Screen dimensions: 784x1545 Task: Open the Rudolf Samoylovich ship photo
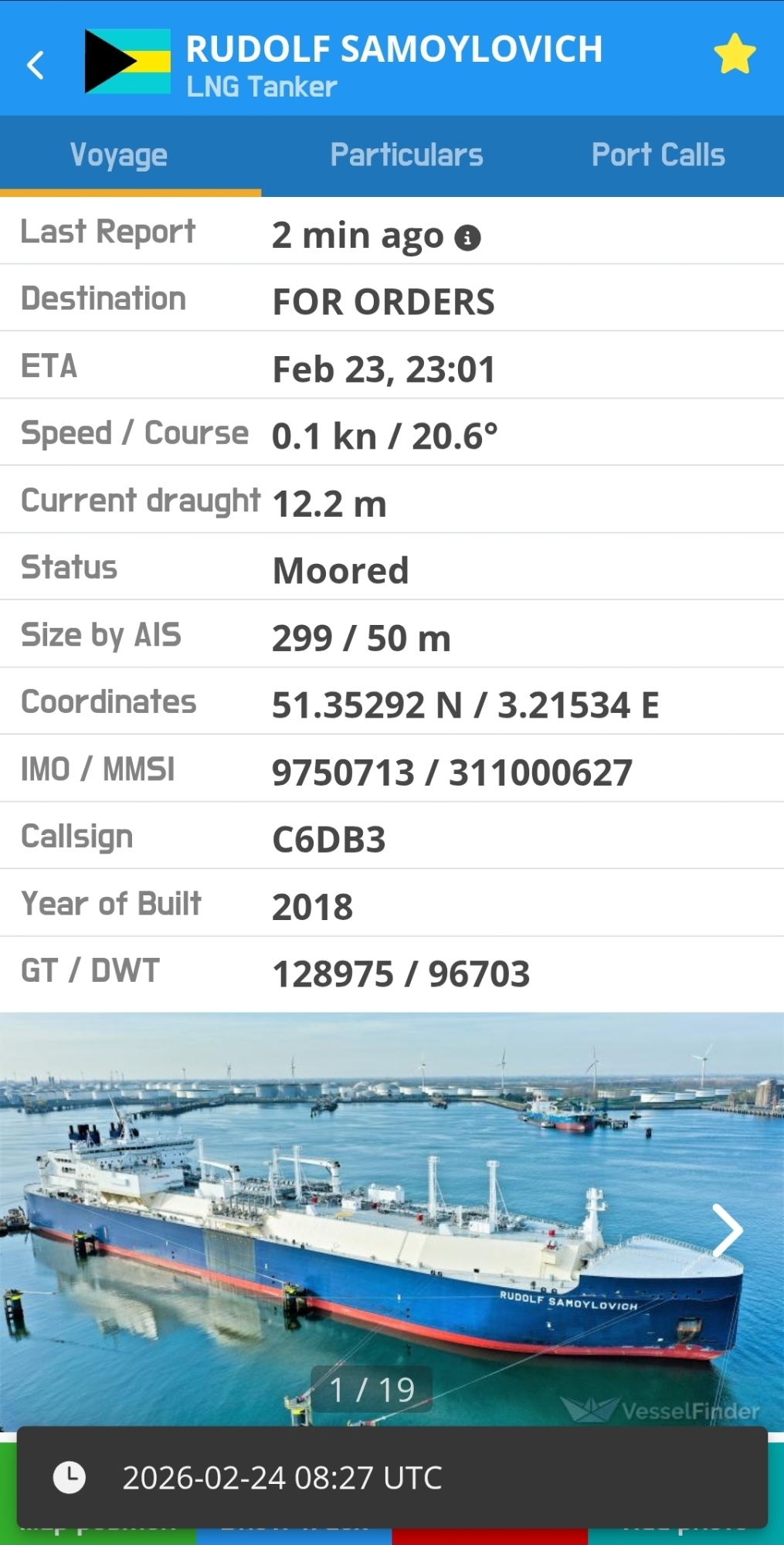371,1221
